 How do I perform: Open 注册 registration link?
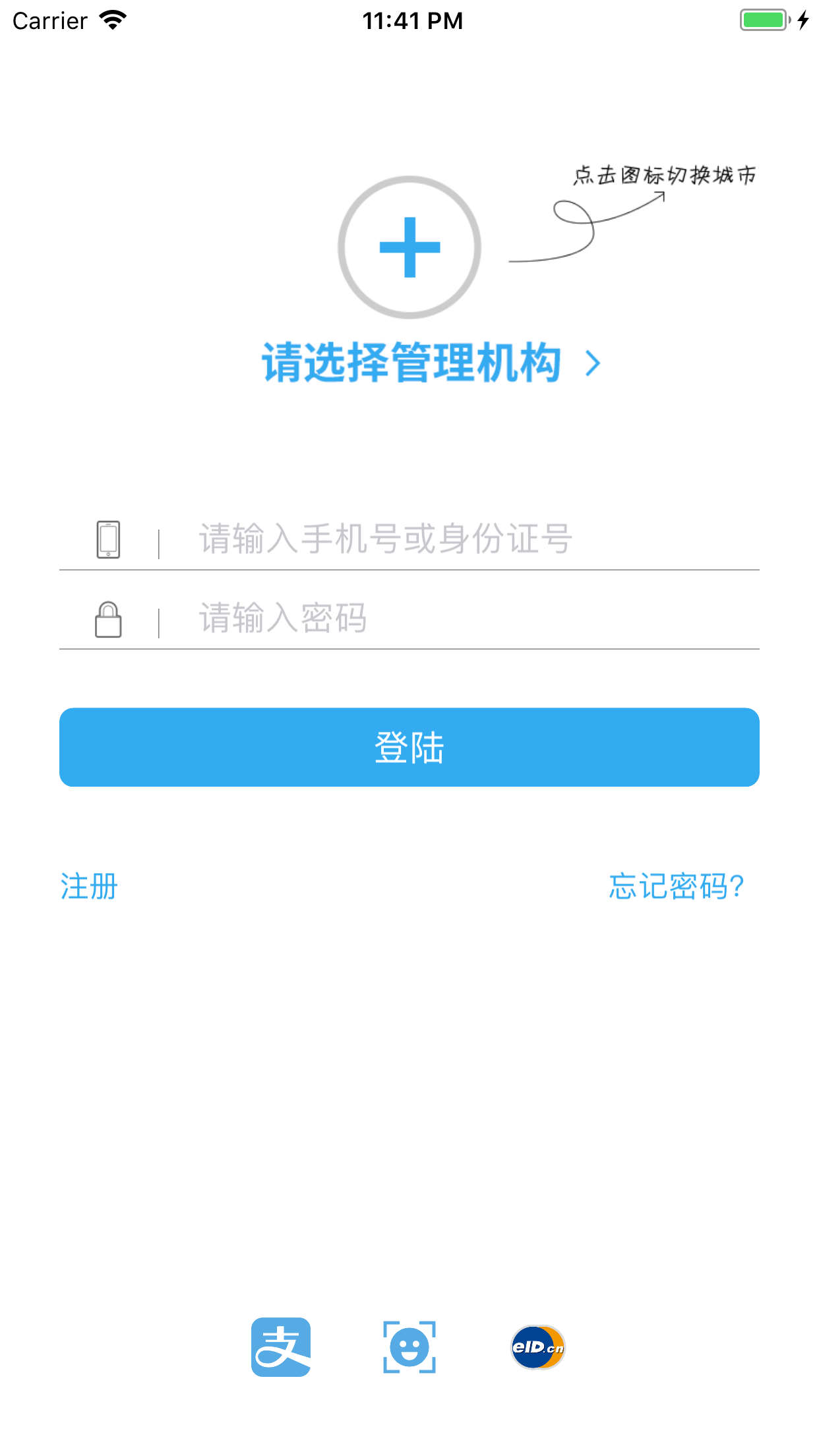point(89,886)
